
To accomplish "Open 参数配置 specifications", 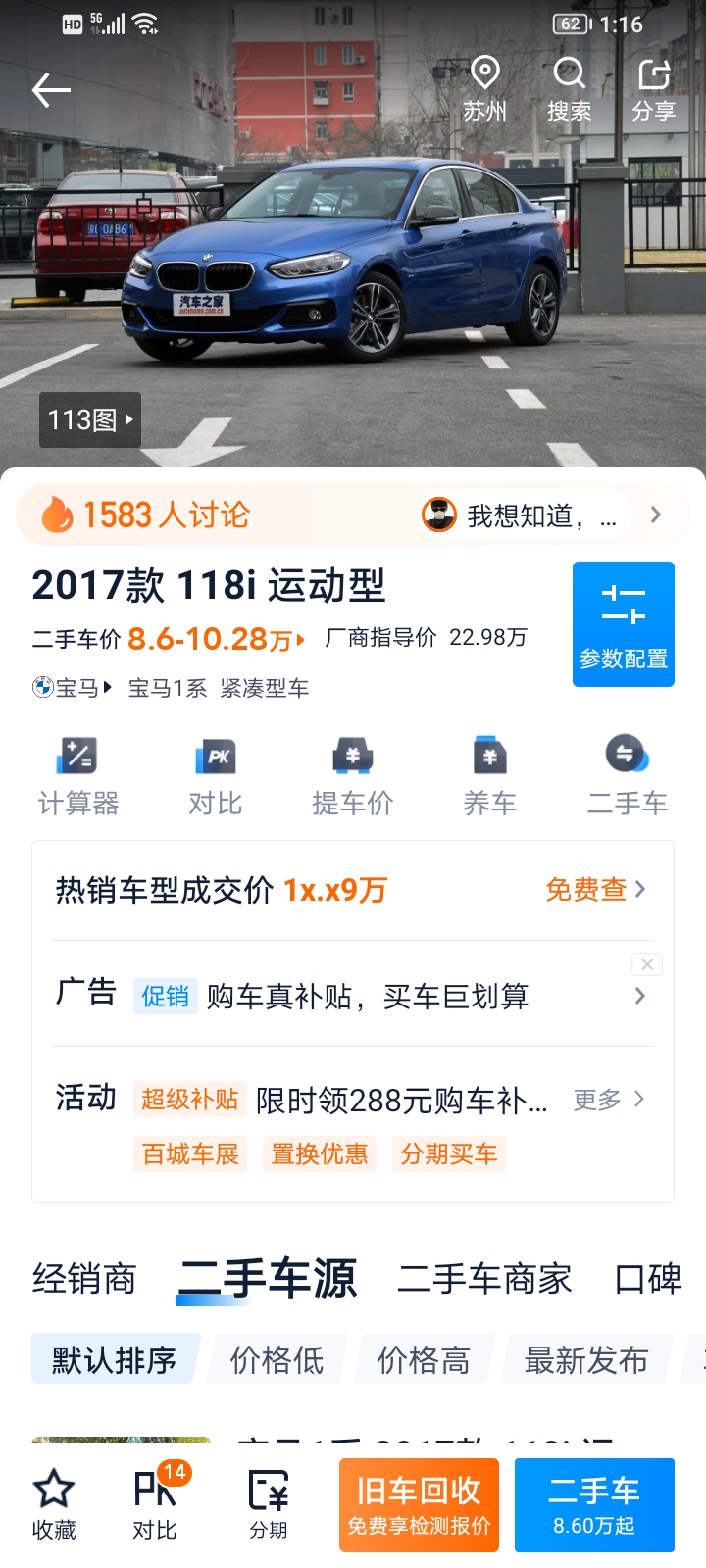I will pos(624,624).
